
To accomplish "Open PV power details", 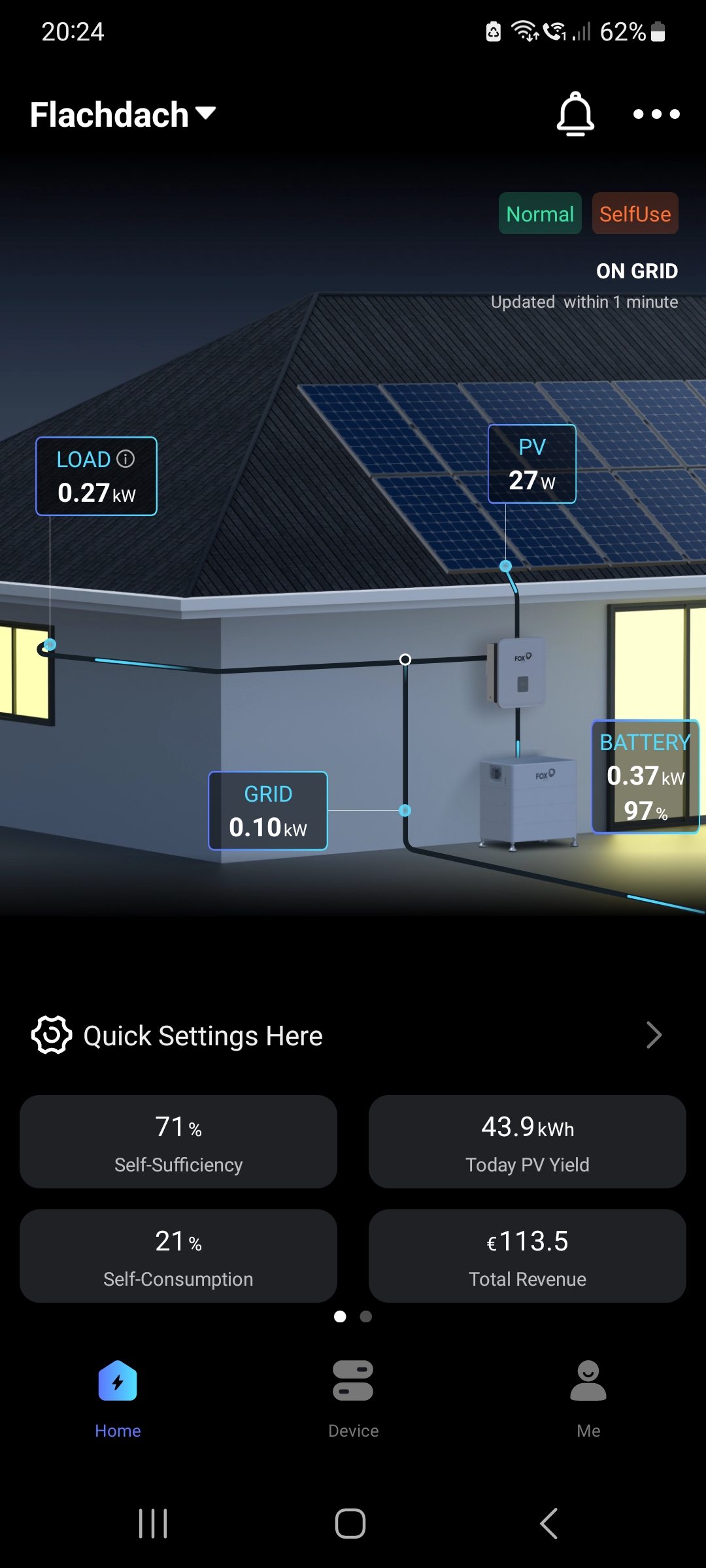I will (x=532, y=465).
